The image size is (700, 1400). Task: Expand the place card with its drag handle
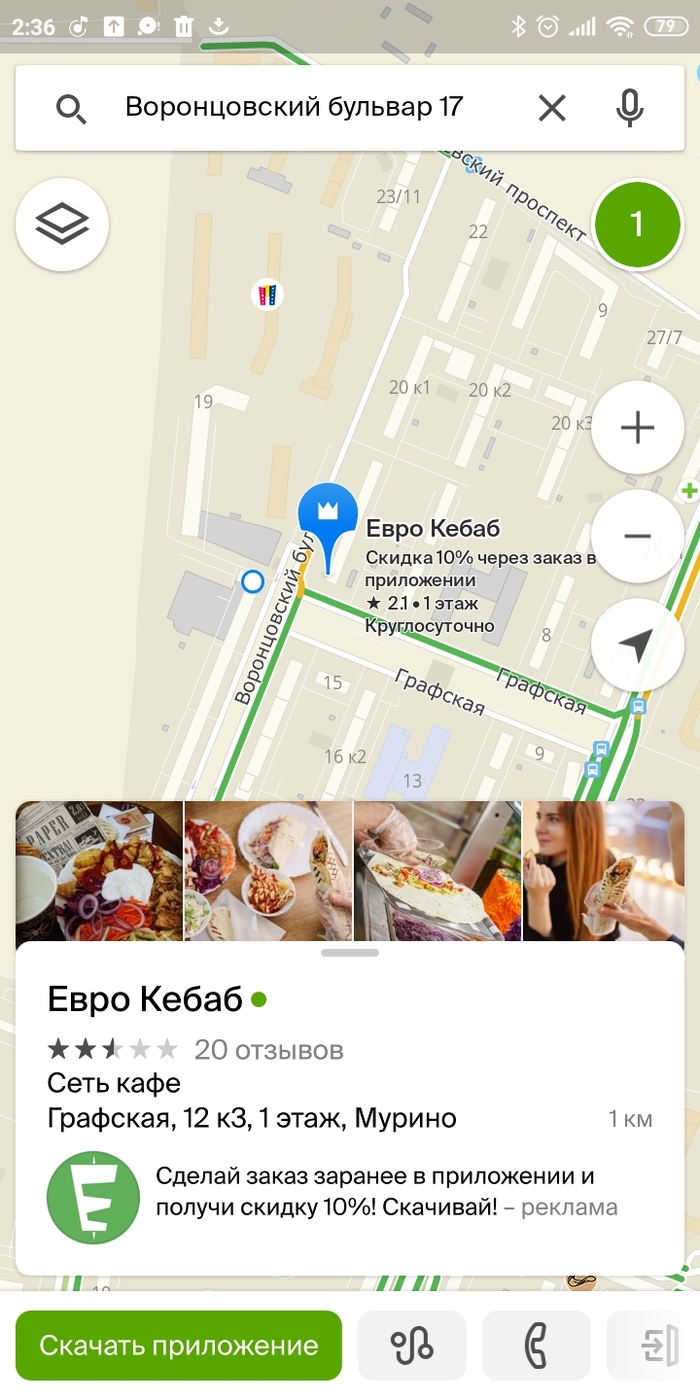(x=350, y=953)
